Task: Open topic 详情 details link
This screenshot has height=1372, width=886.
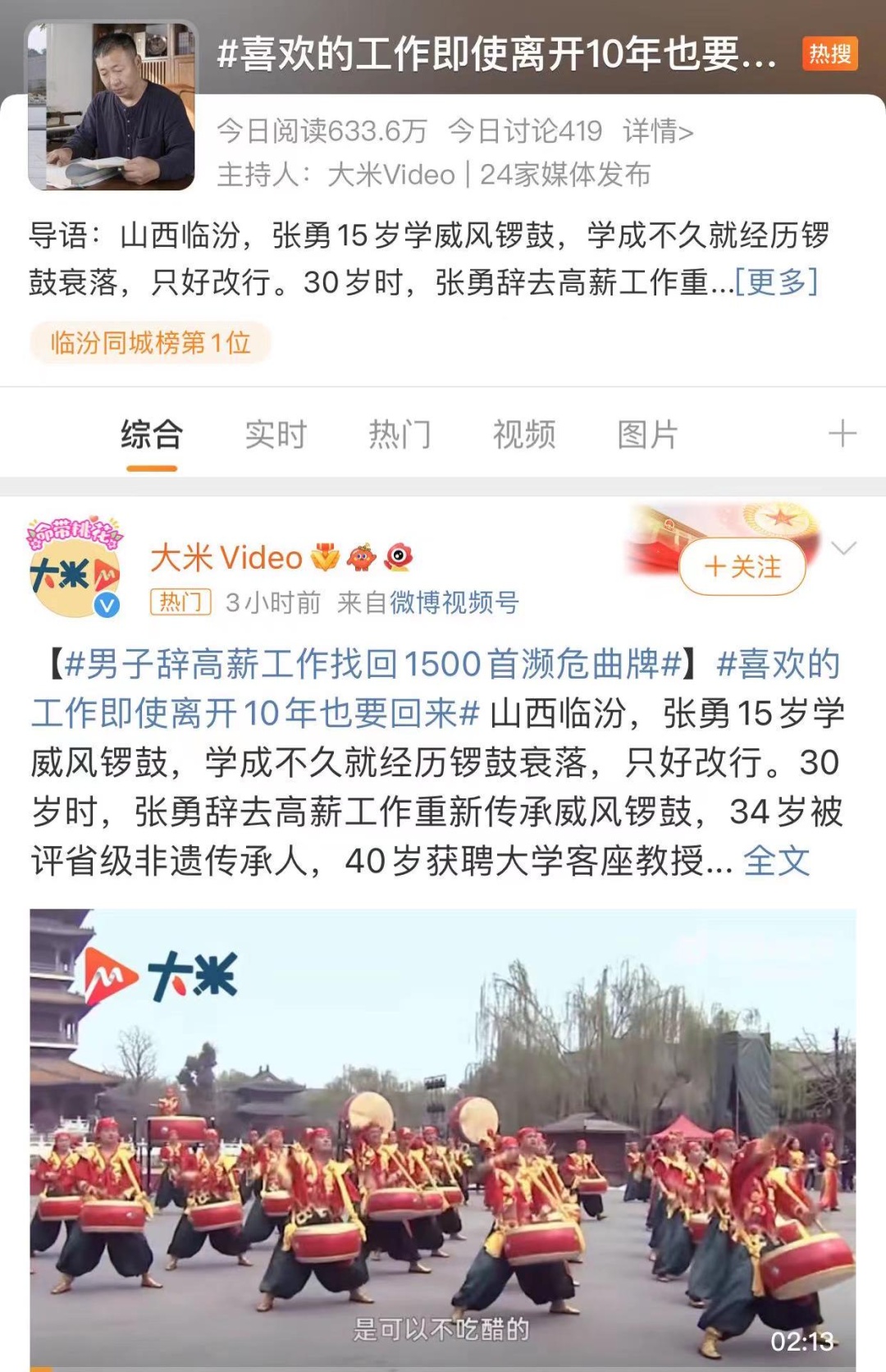Action: [658, 131]
